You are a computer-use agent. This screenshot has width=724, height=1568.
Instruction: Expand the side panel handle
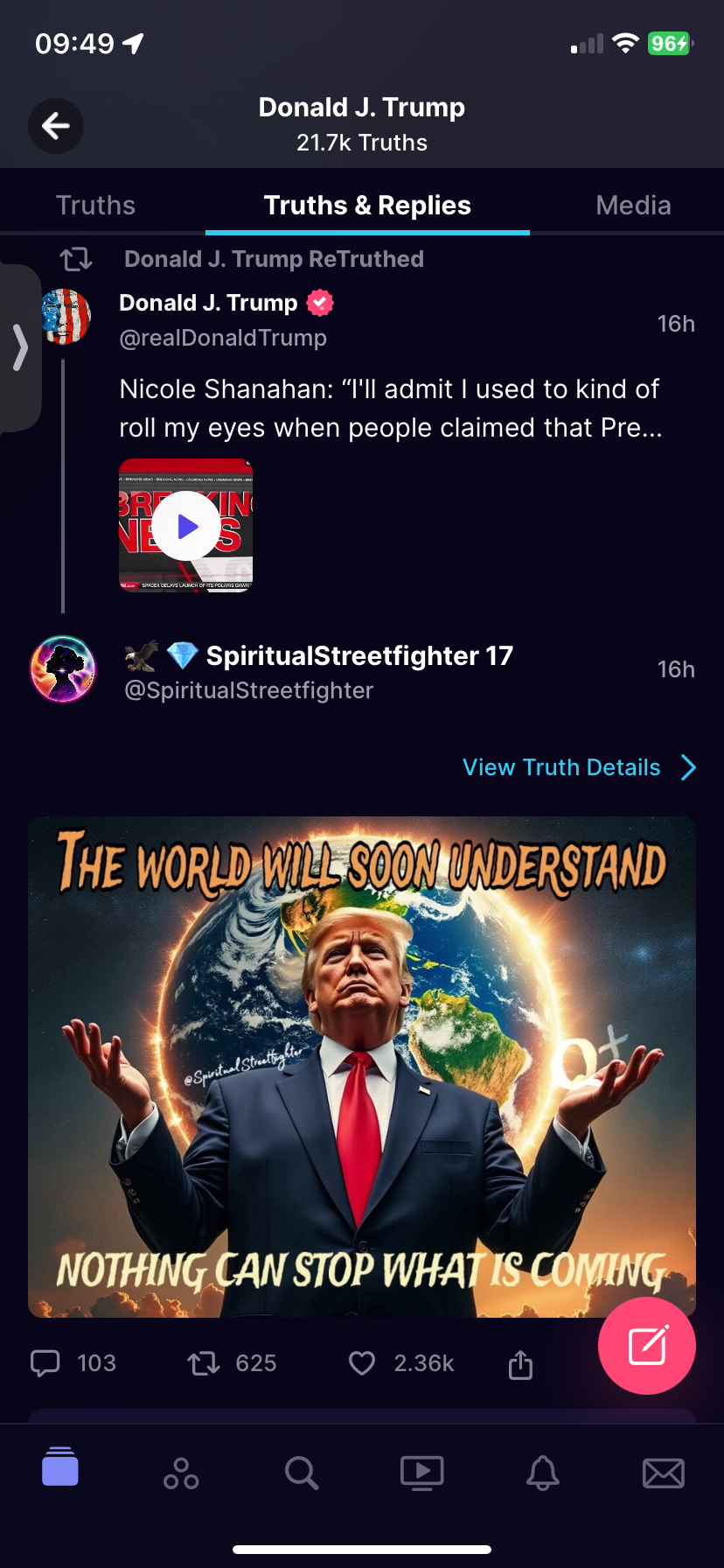19,348
